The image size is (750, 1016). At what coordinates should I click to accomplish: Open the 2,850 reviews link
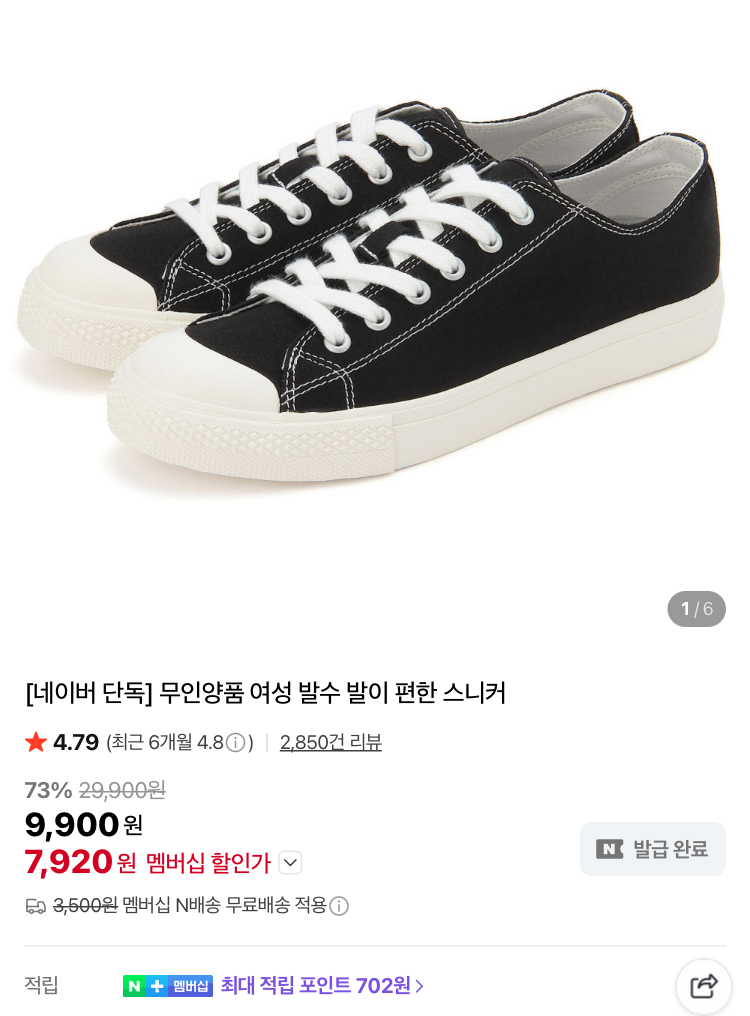point(331,743)
